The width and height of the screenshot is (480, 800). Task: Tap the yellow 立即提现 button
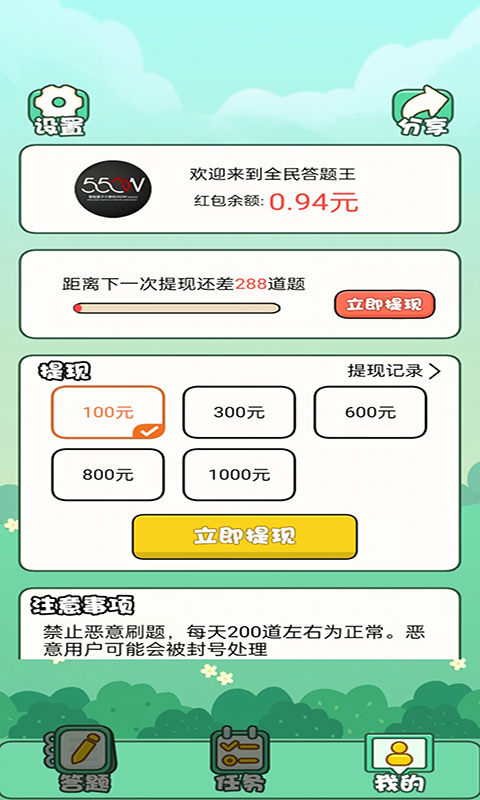[244, 537]
